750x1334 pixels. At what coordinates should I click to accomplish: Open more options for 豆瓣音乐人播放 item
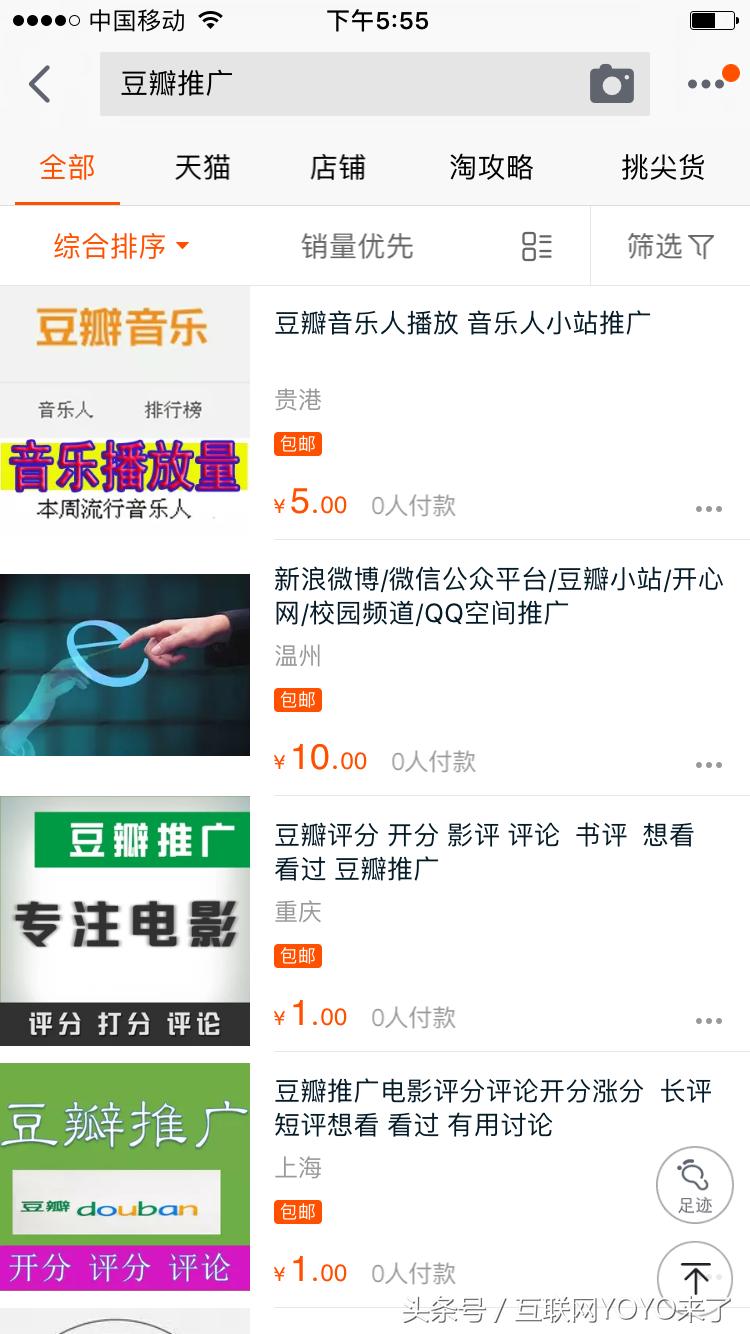pyautogui.click(x=708, y=507)
